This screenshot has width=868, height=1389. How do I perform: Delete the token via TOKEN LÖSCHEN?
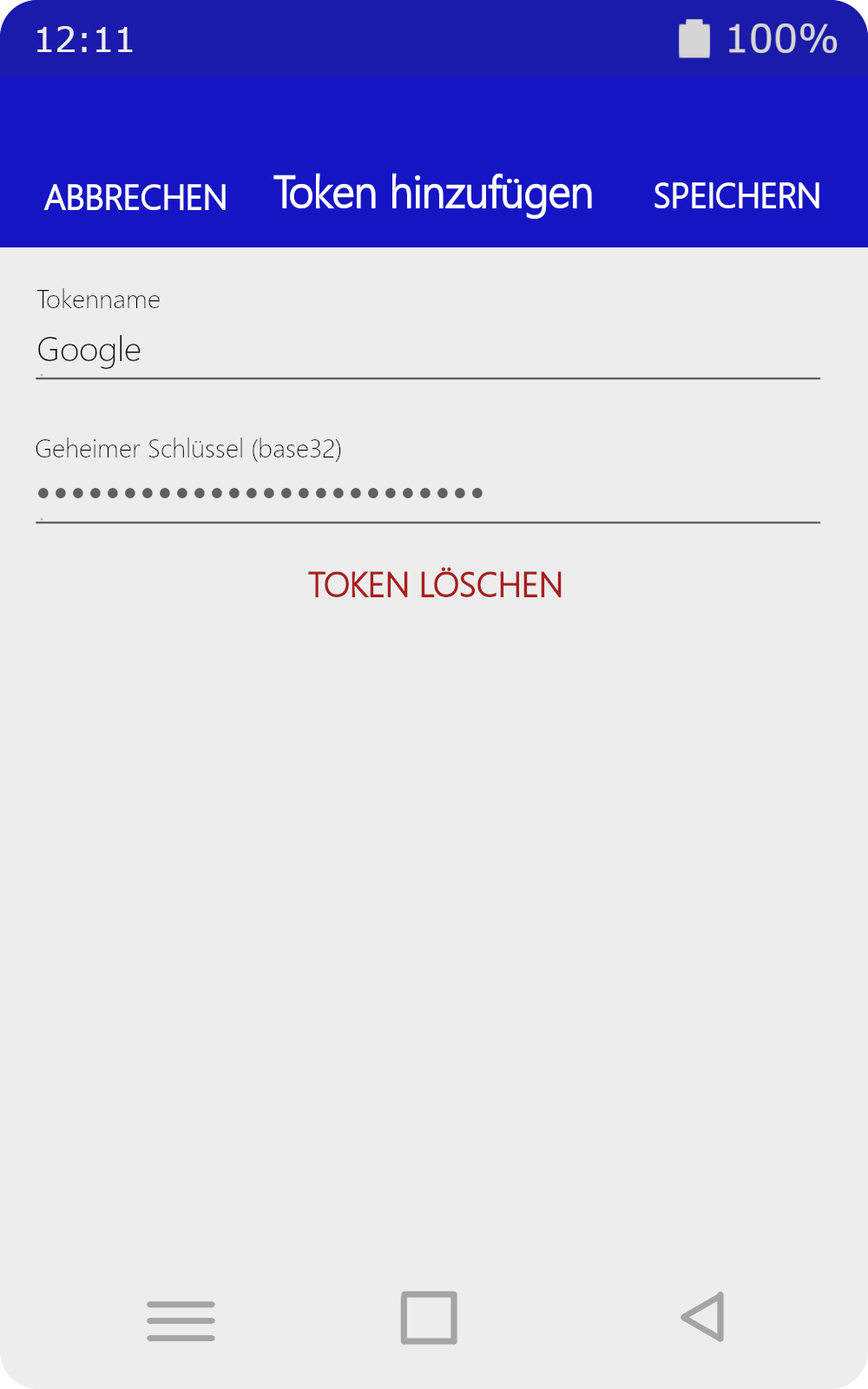tap(435, 585)
